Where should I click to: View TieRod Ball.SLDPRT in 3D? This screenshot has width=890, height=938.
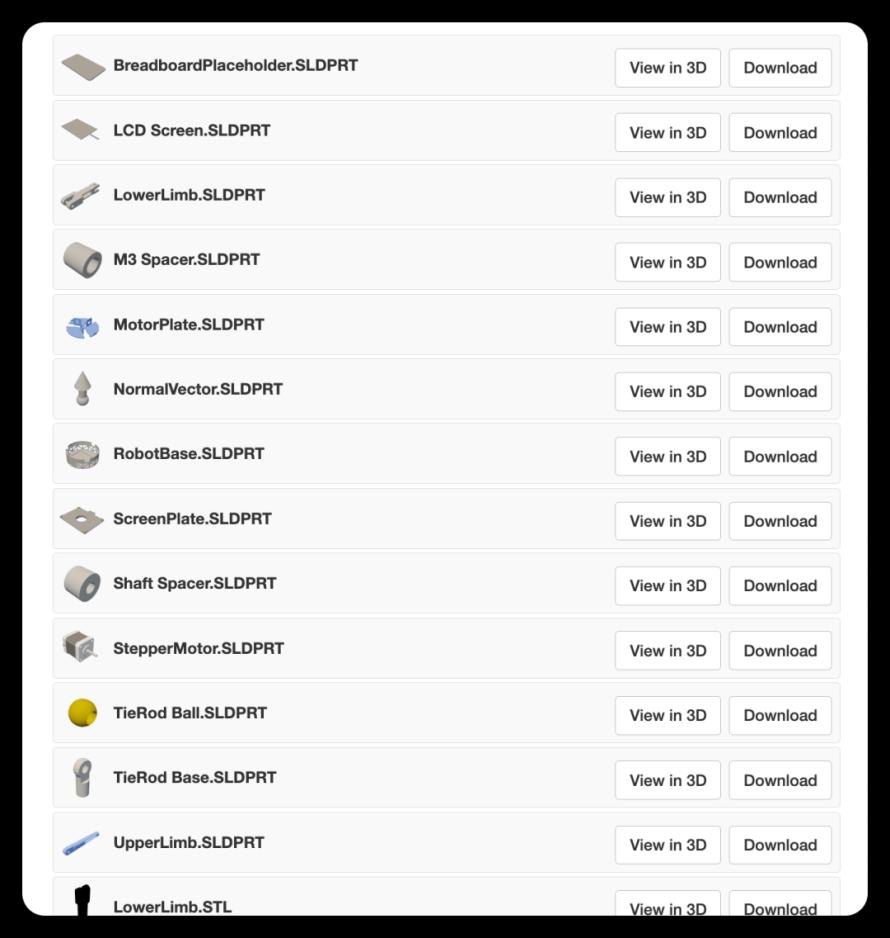(667, 715)
